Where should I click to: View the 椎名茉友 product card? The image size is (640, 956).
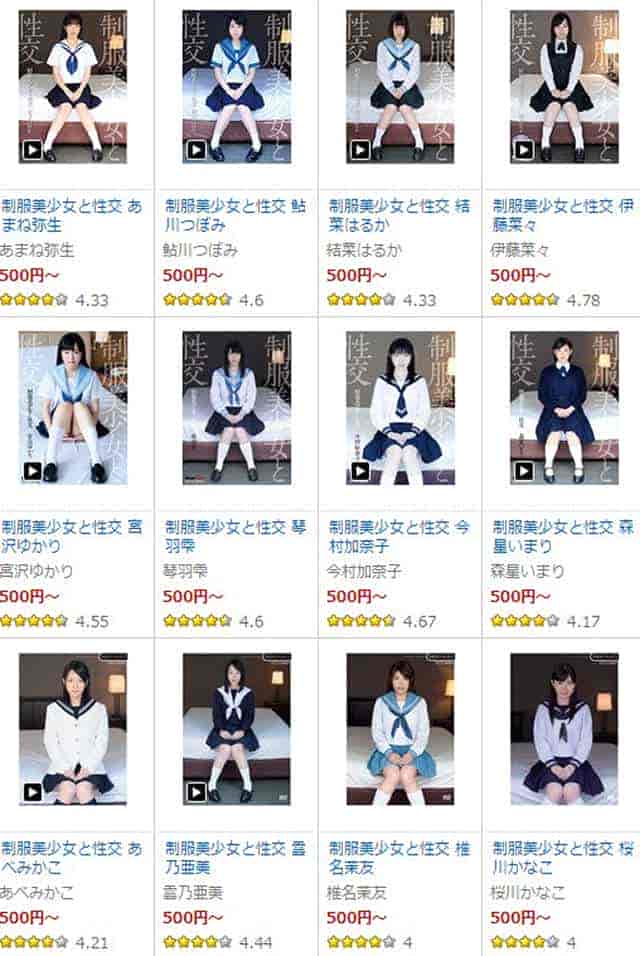coord(399,858)
